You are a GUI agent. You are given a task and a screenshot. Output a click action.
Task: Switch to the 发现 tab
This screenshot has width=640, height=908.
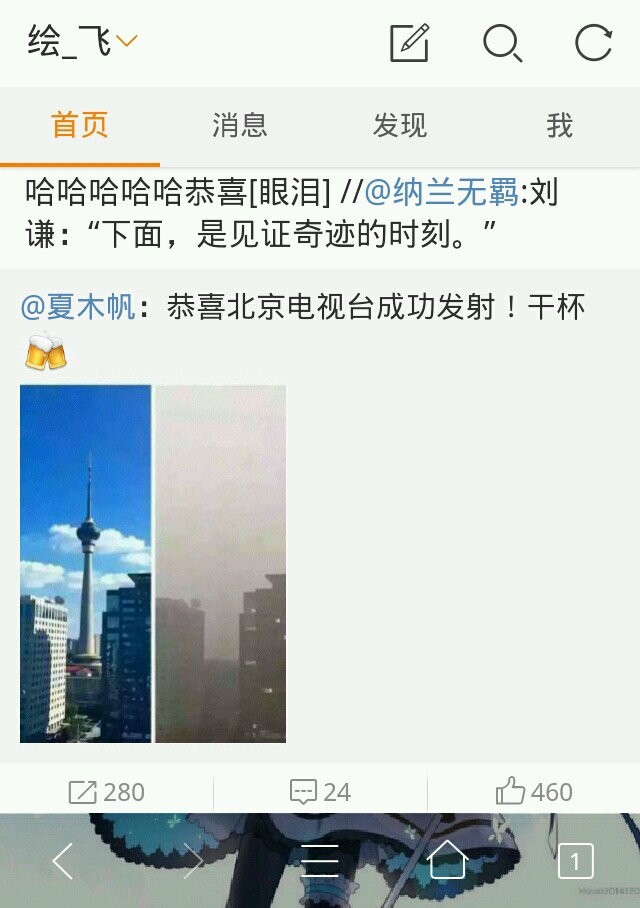pos(400,125)
